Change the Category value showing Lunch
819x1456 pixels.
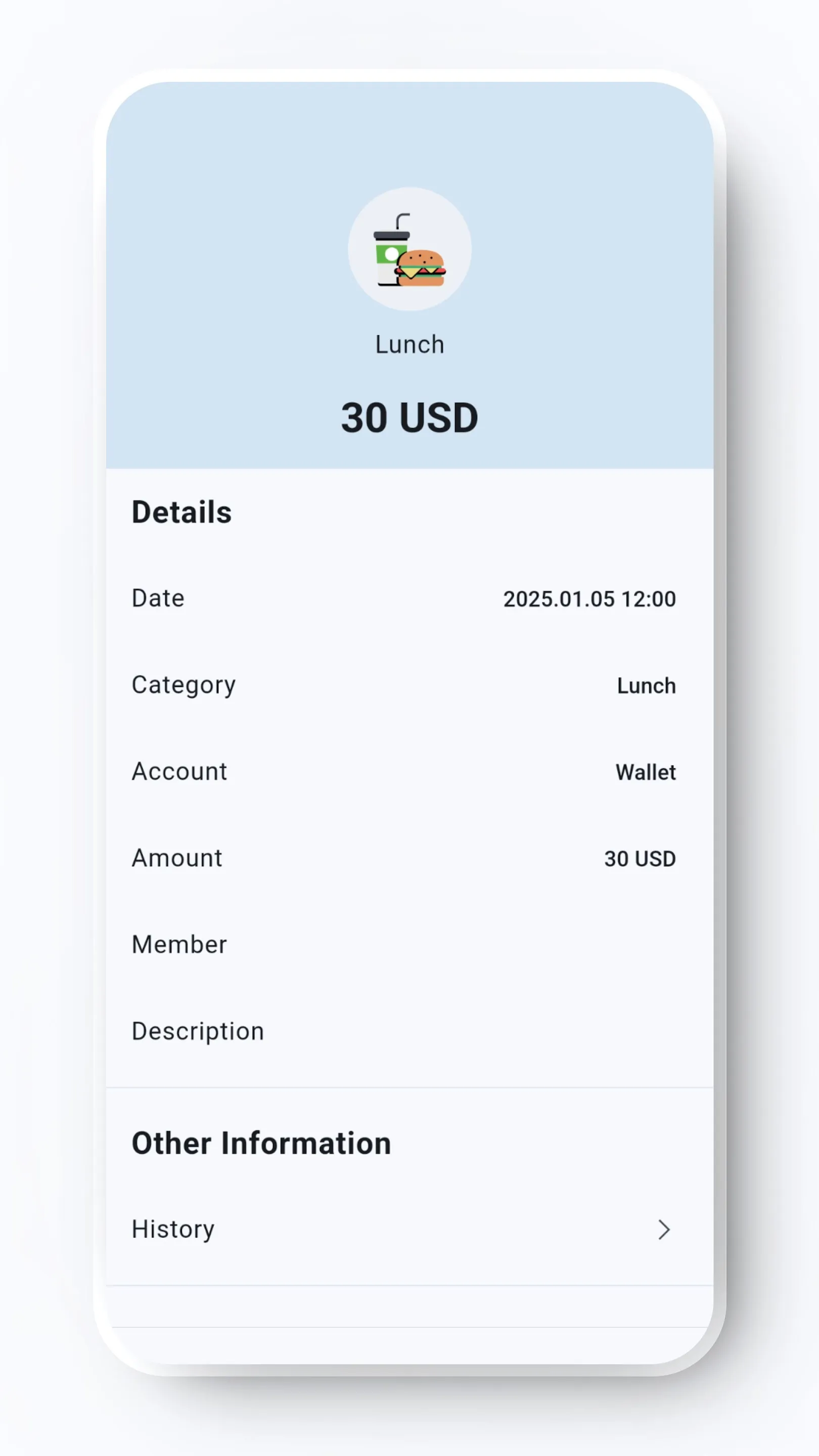tap(646, 685)
